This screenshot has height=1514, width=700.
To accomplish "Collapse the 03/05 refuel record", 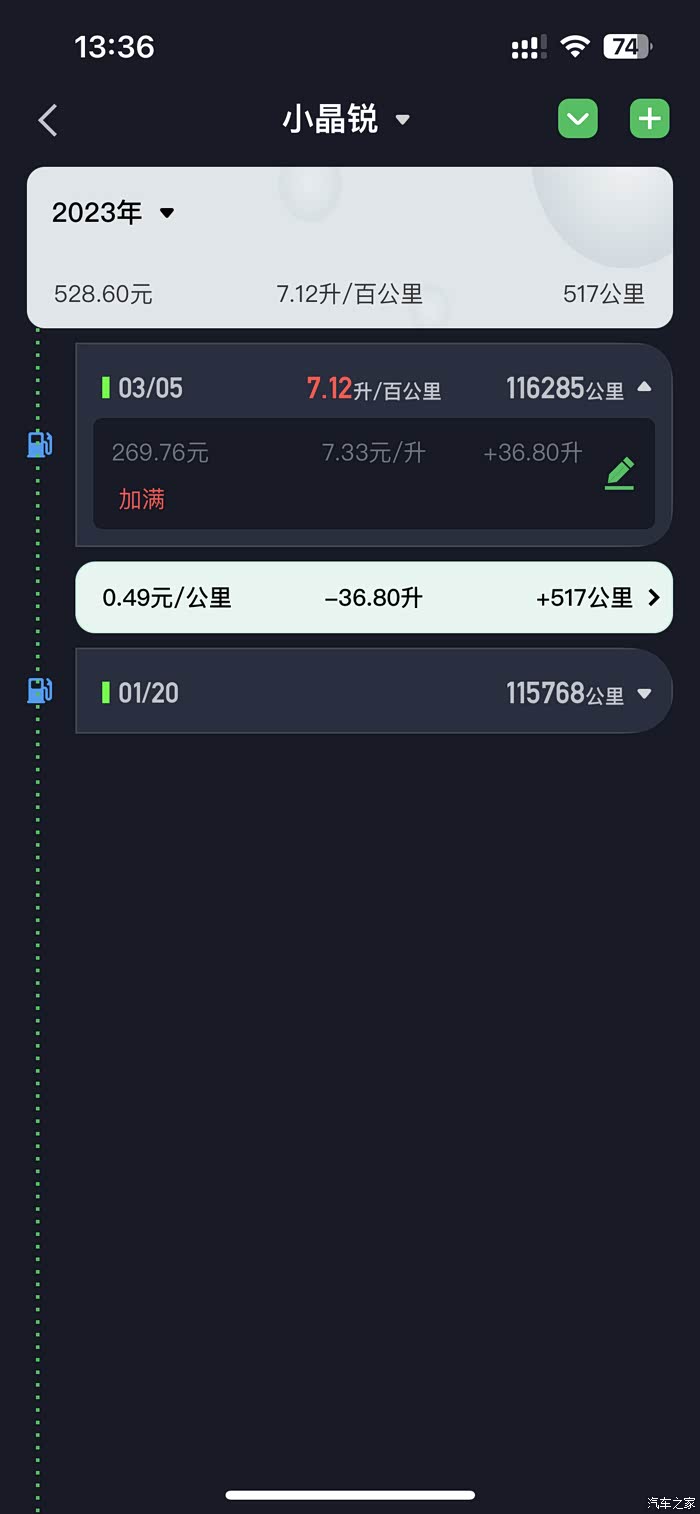I will coord(644,388).
